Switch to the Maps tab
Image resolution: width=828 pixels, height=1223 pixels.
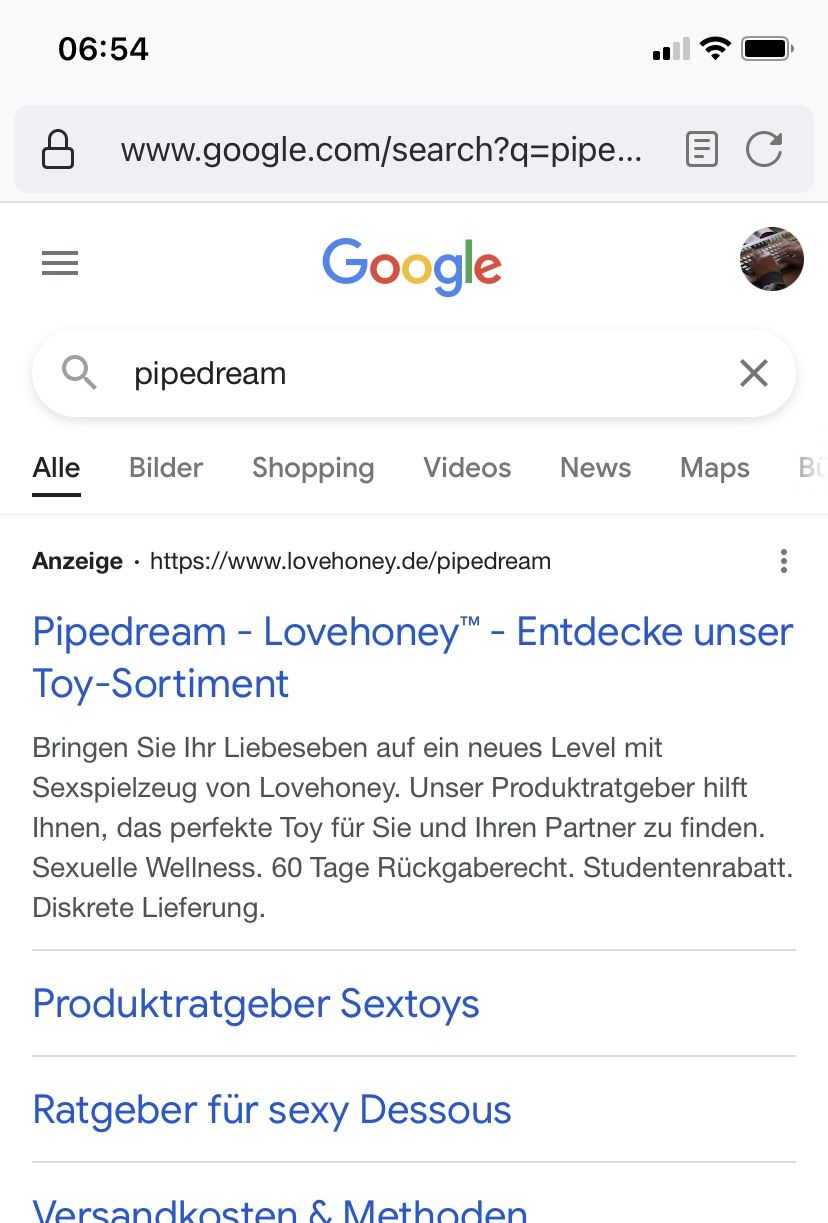tap(714, 468)
